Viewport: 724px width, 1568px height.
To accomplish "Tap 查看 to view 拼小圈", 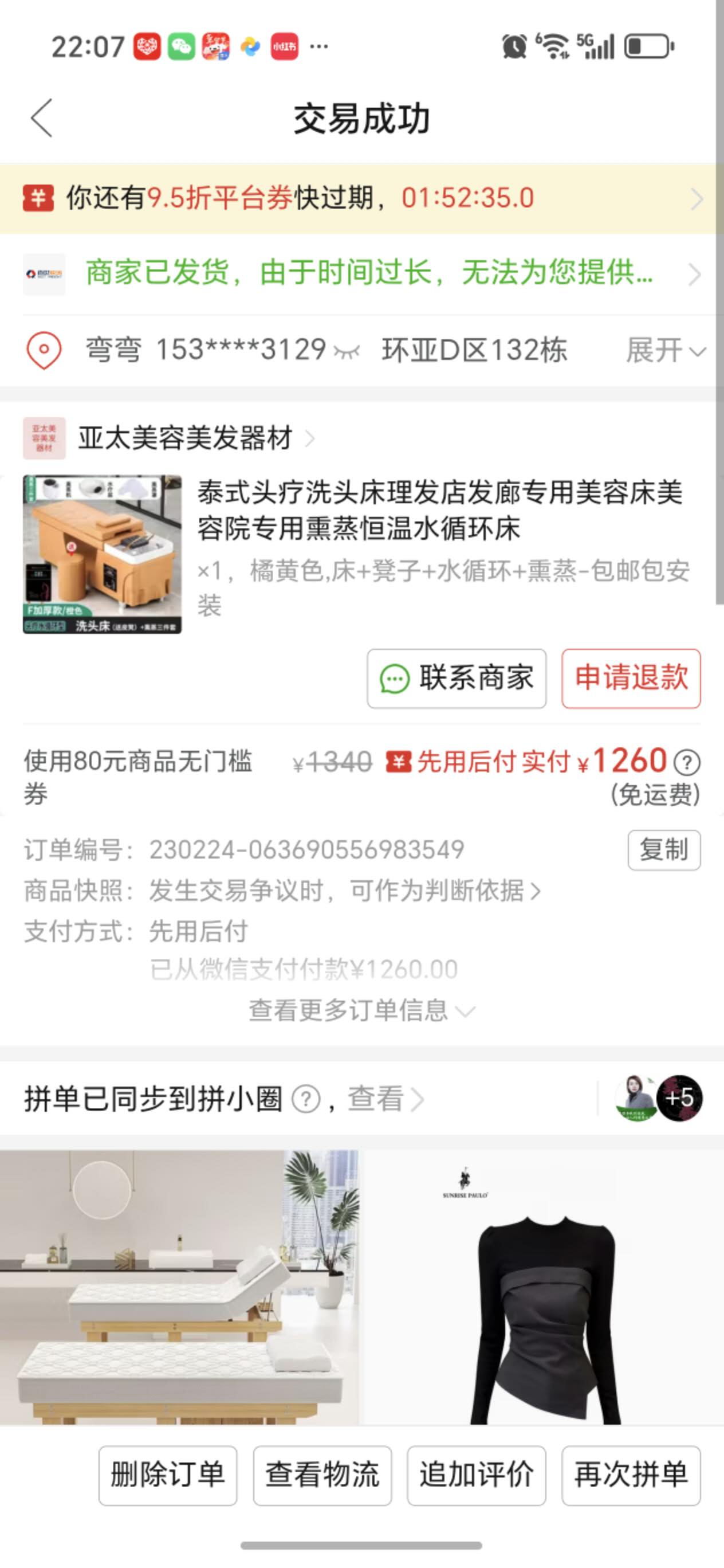I will 384,1099.
